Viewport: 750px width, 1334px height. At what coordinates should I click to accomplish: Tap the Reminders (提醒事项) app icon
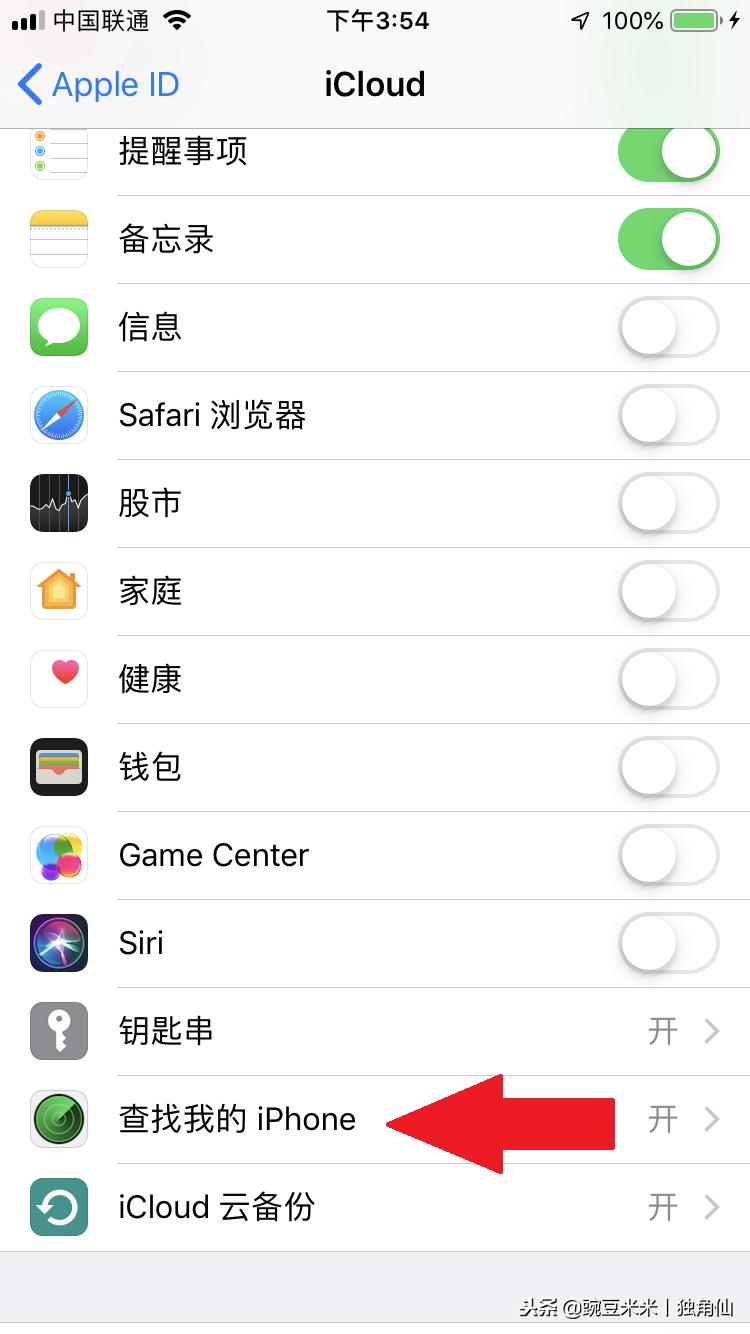[57, 151]
